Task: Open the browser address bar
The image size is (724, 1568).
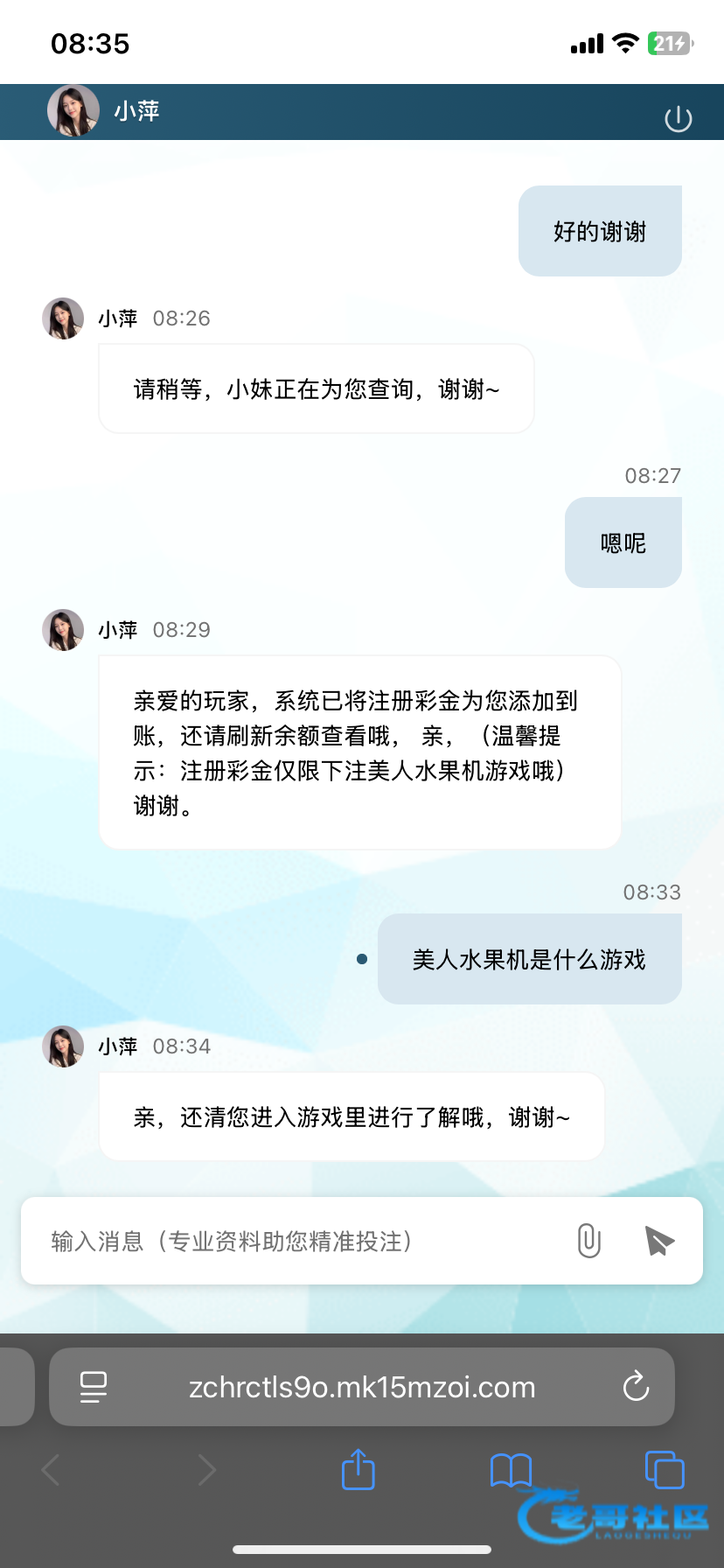Action: click(x=362, y=1387)
